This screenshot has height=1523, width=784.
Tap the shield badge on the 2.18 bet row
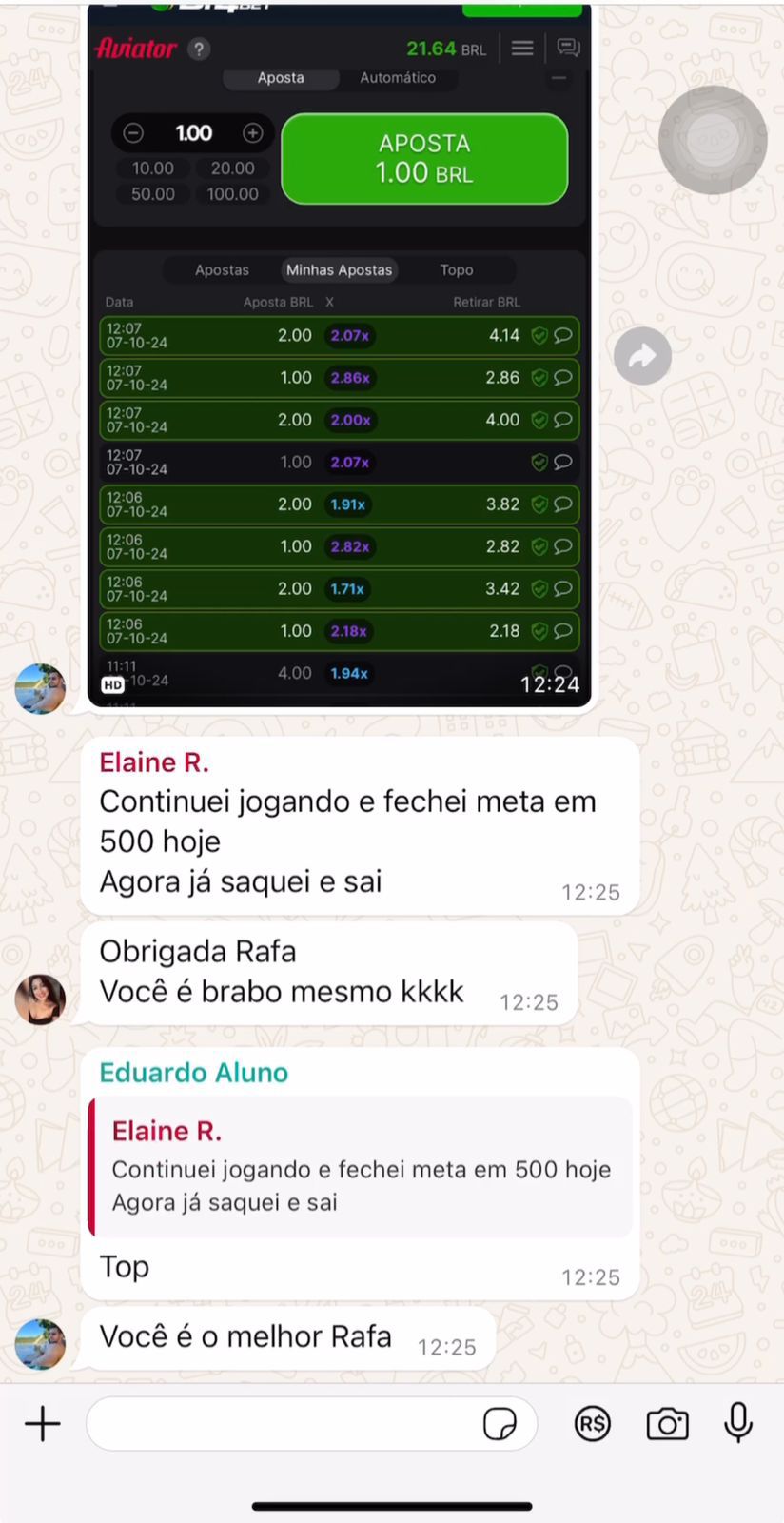click(x=539, y=630)
